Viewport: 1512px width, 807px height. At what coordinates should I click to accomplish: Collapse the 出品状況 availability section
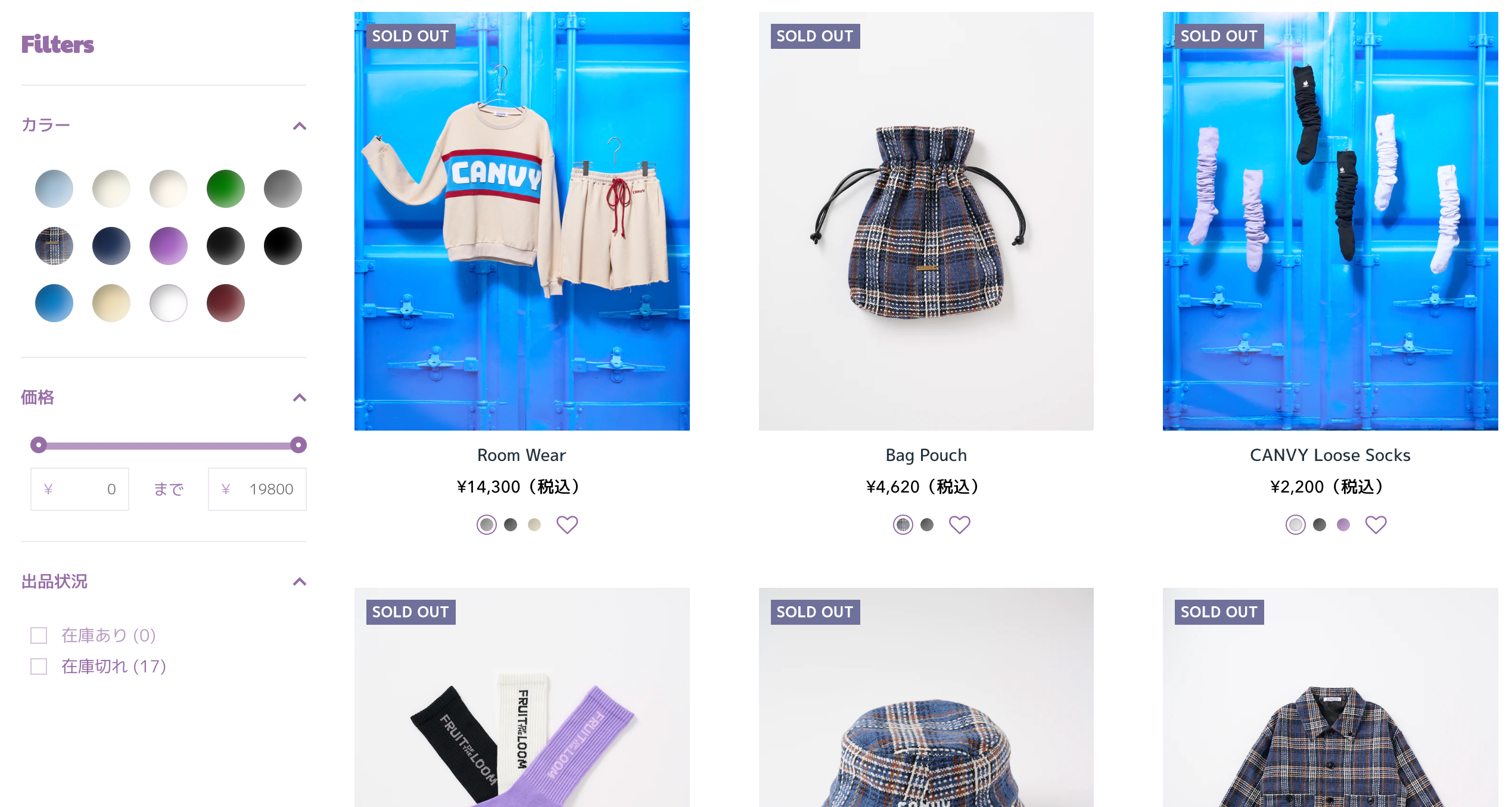[300, 582]
